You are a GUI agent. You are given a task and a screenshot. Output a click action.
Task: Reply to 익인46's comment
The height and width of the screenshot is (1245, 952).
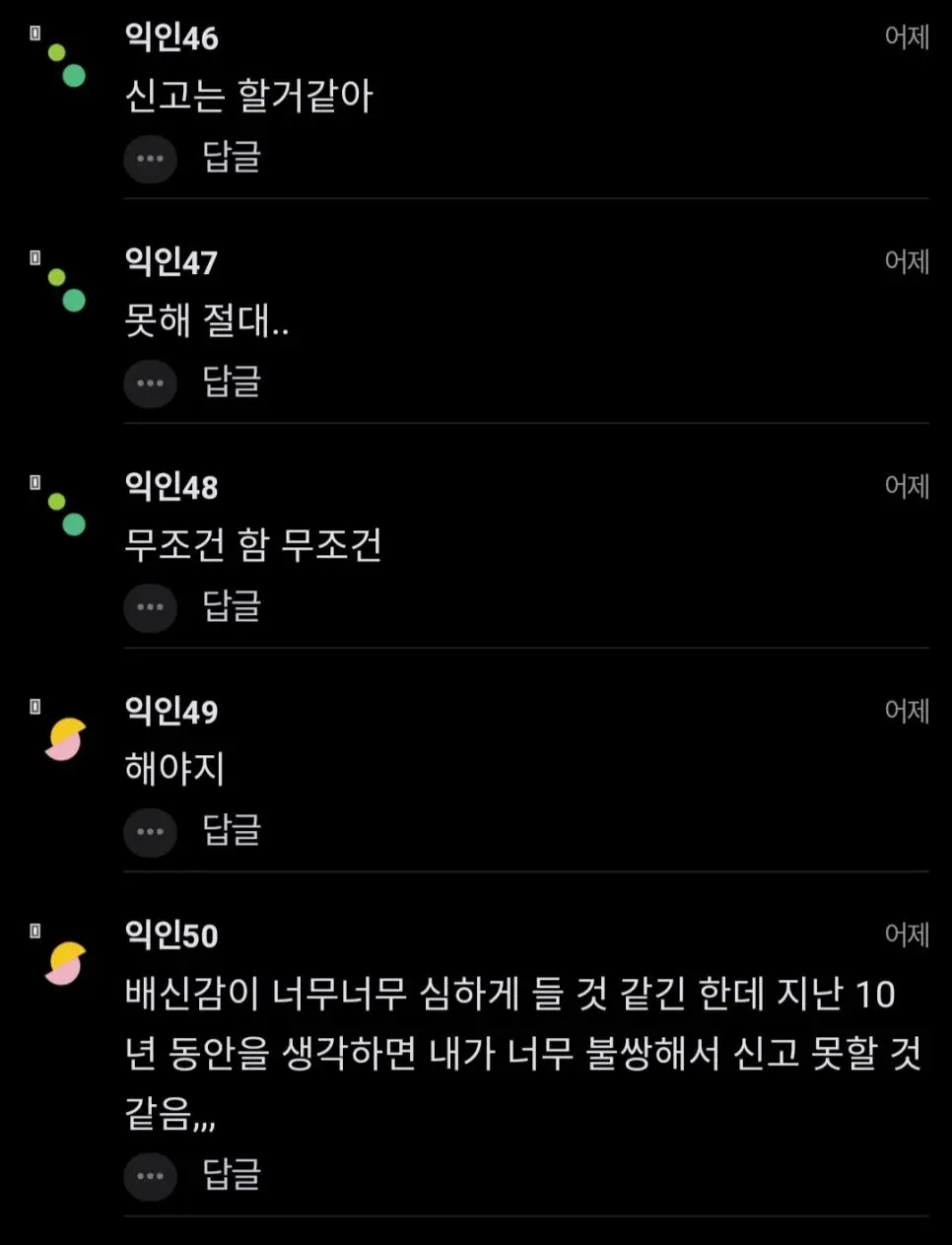pos(232,158)
